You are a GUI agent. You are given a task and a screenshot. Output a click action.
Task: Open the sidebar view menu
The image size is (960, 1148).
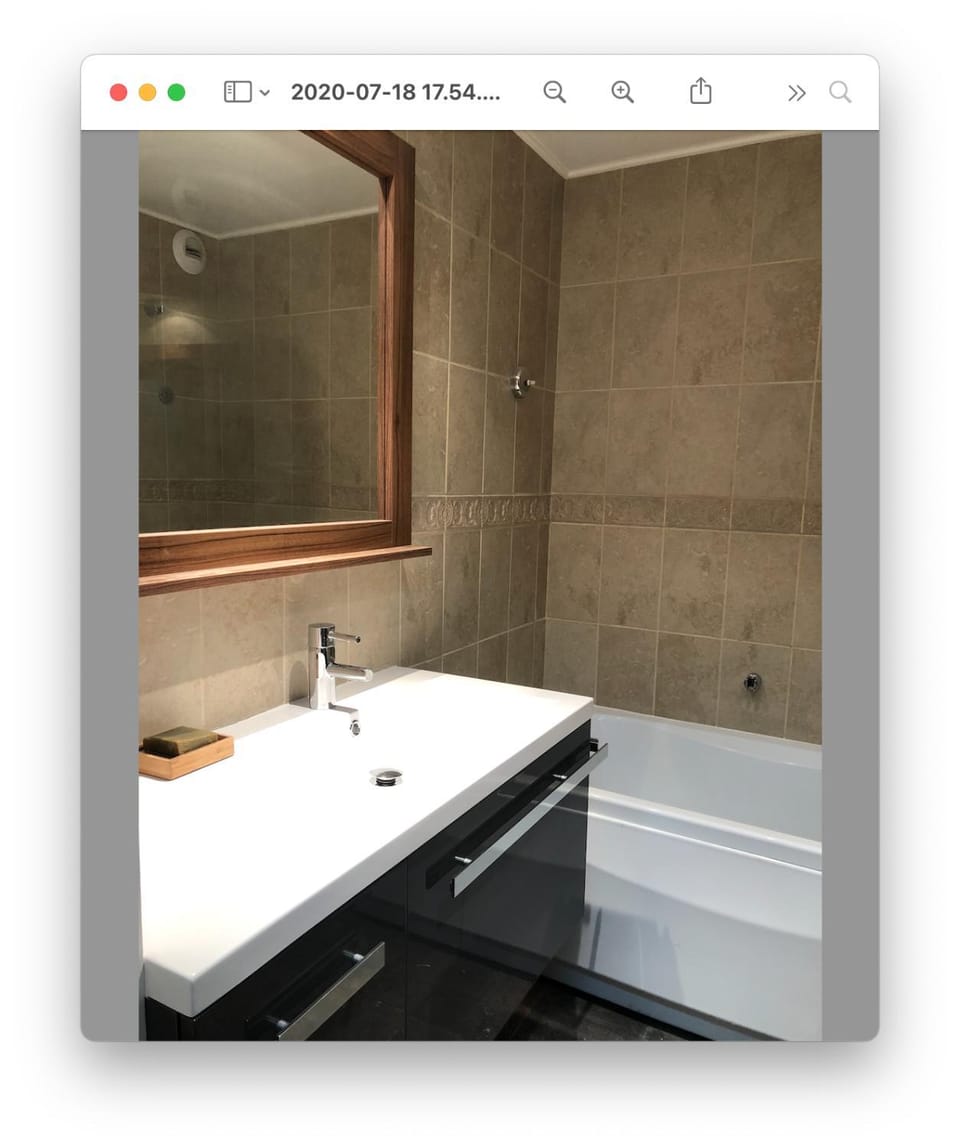pos(246,93)
